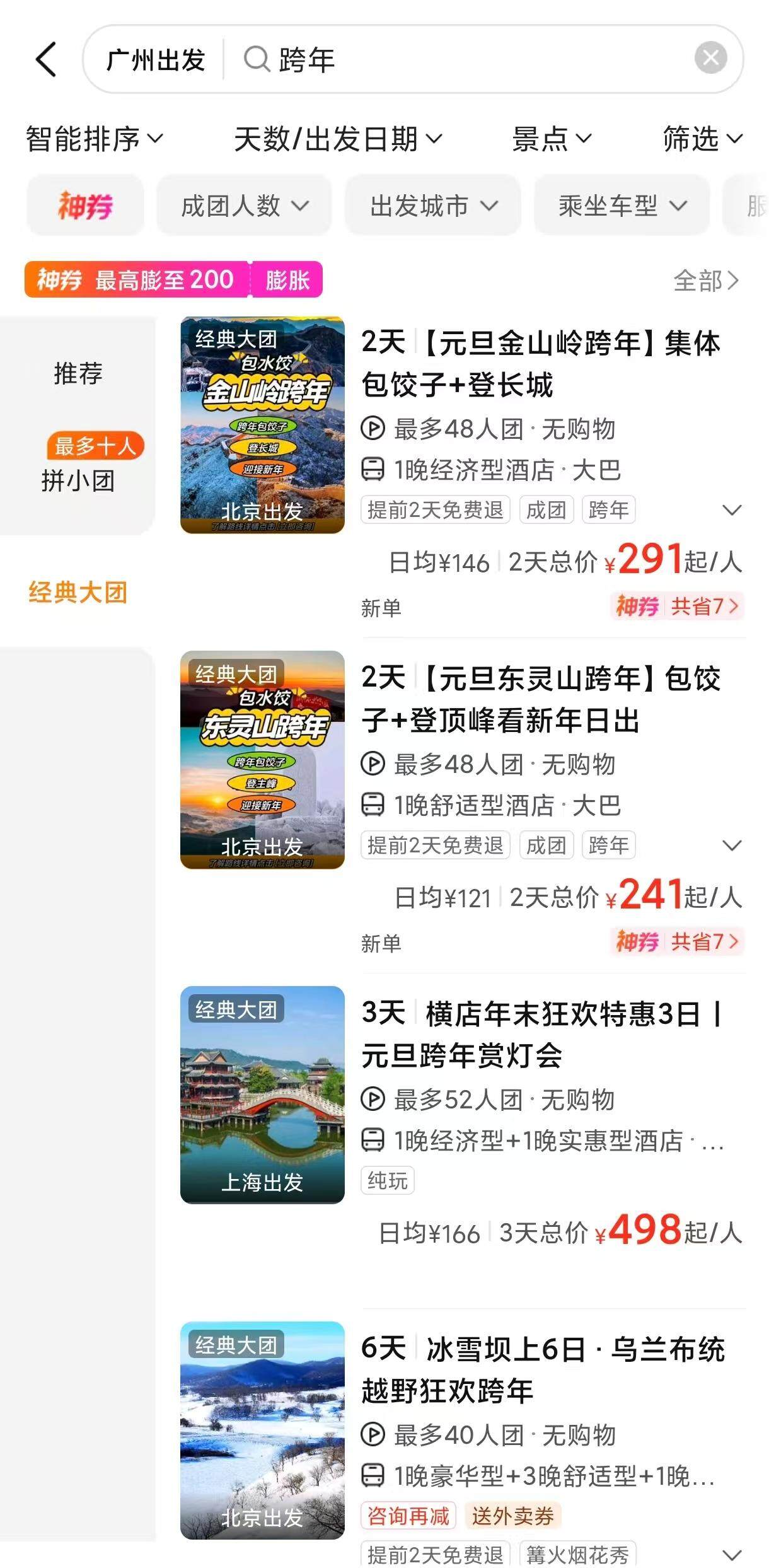Screen dimensions: 769x1568
Task: Open the 元旦金山岭跨年 tour listing
Action: coord(540,364)
